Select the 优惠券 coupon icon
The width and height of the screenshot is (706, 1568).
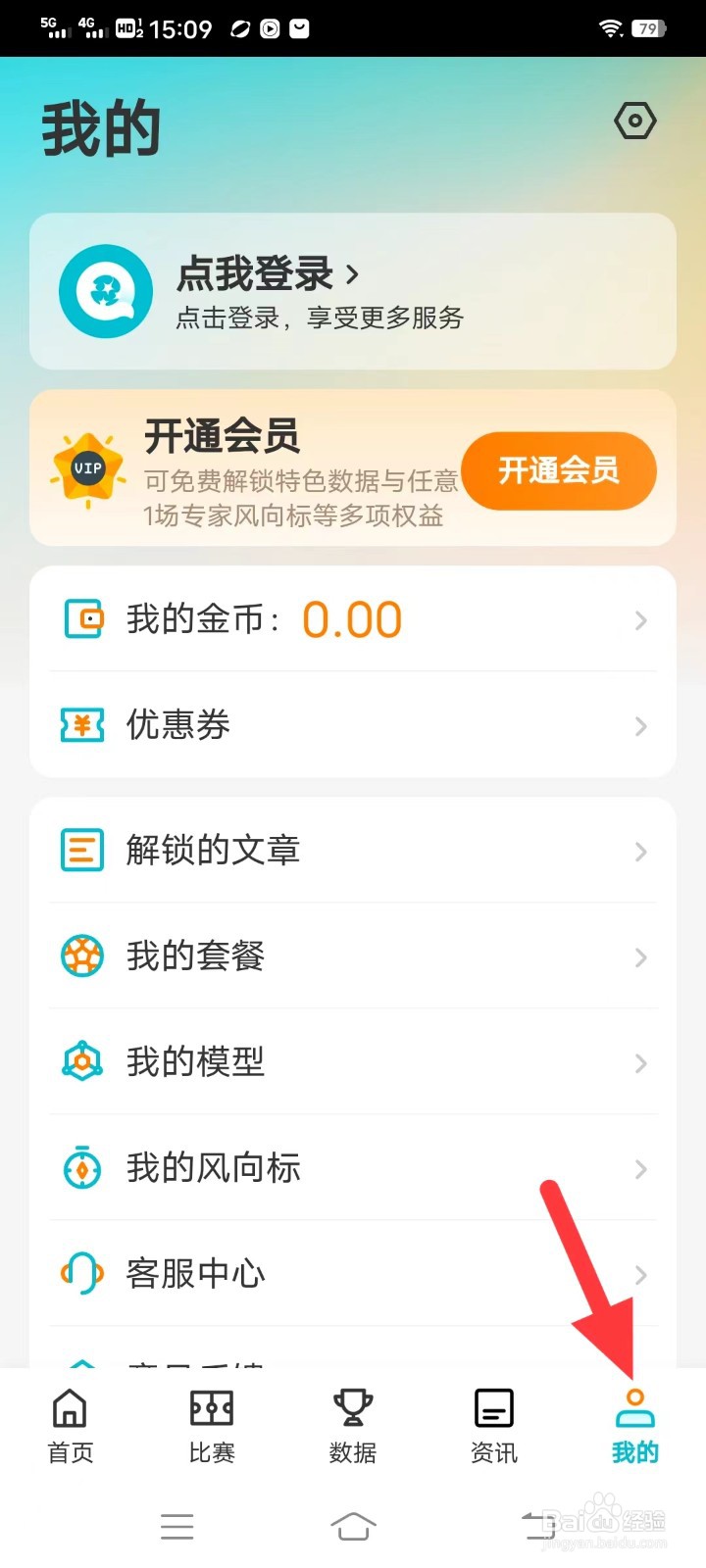click(82, 725)
